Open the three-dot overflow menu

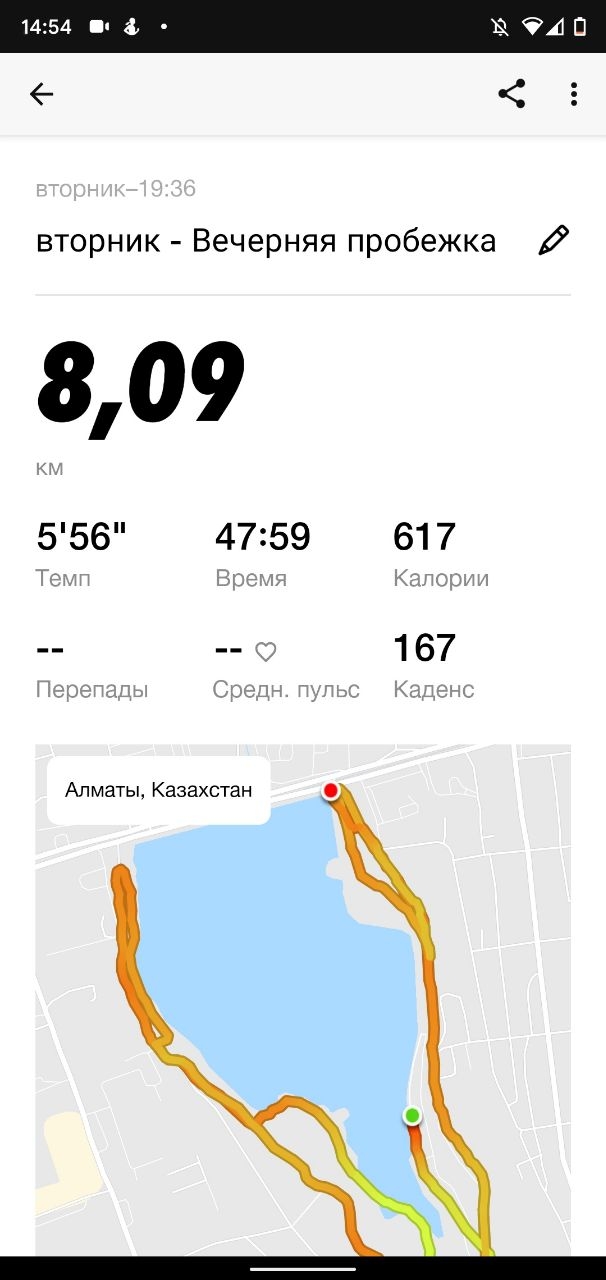tap(573, 94)
